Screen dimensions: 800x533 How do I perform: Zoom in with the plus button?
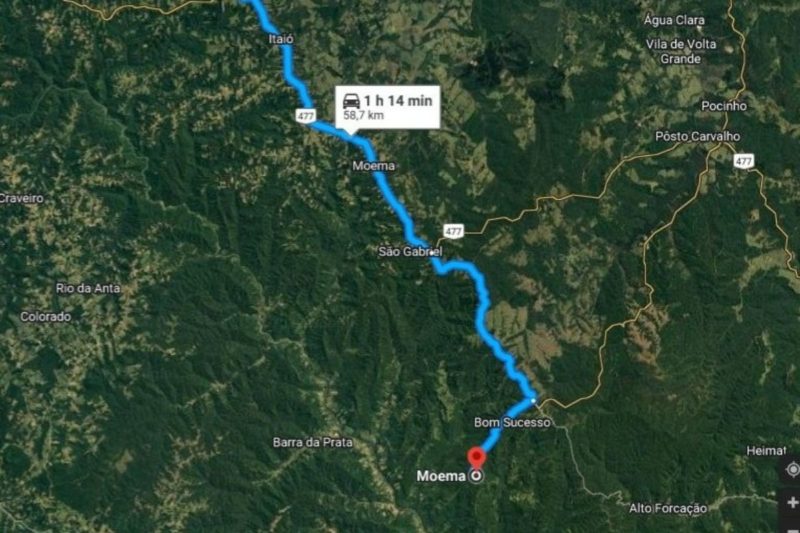pos(792,502)
